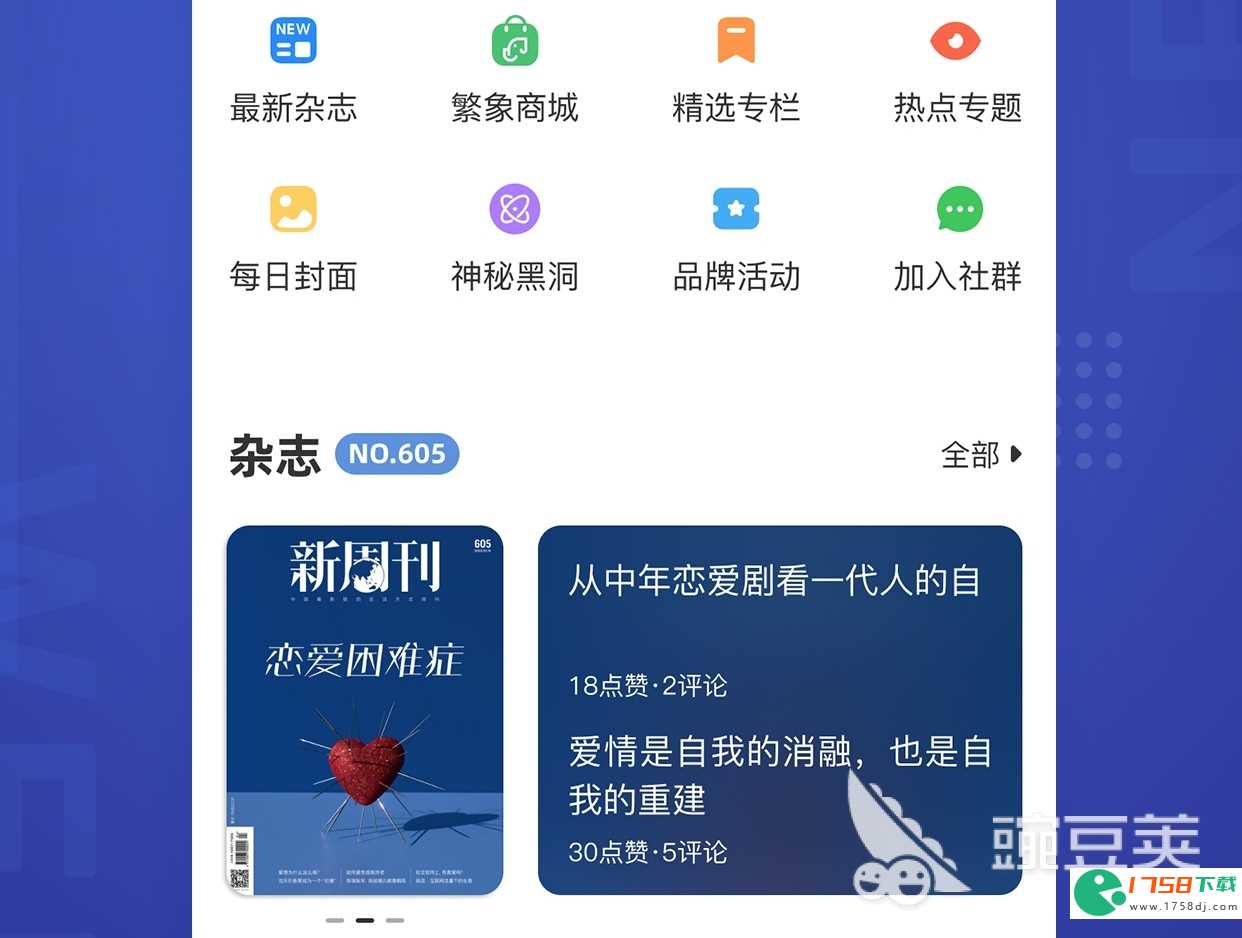Open 每日封面 daily cover
The width and height of the screenshot is (1242, 938).
pos(293,237)
